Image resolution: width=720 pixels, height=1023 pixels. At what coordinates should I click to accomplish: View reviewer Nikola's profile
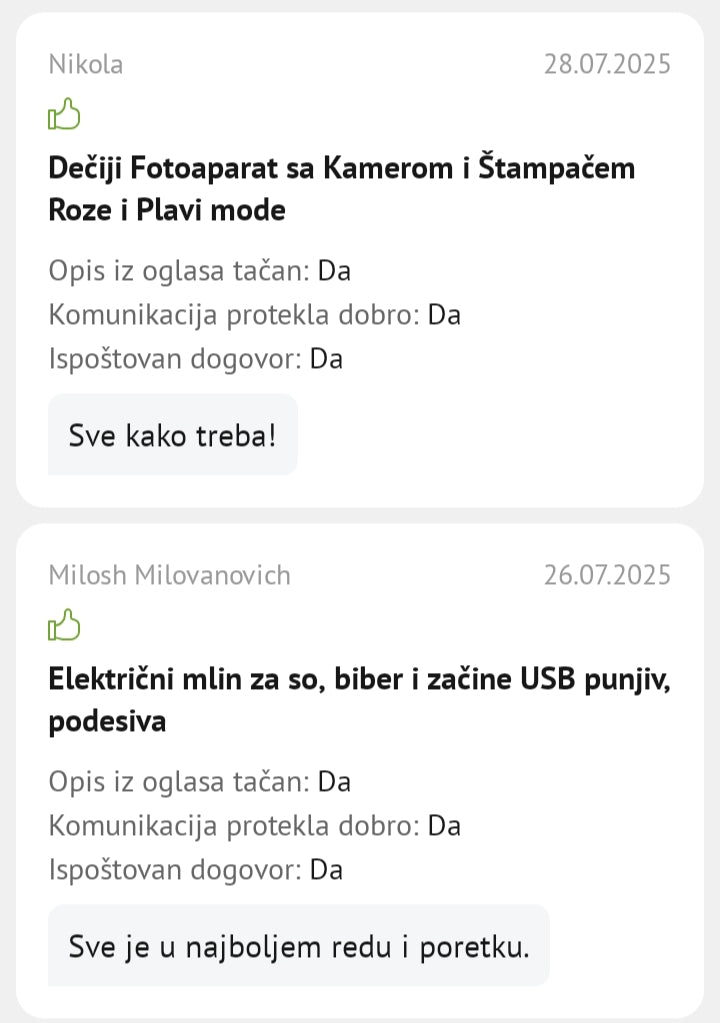click(86, 65)
